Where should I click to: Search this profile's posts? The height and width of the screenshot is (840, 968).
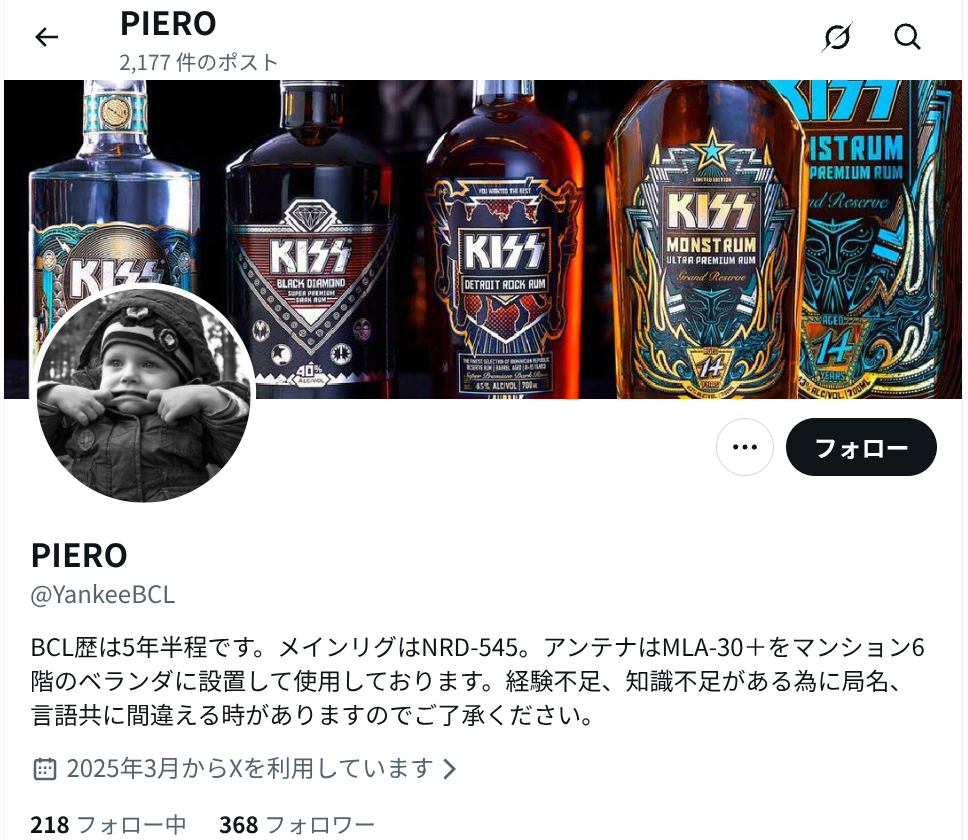(x=906, y=38)
